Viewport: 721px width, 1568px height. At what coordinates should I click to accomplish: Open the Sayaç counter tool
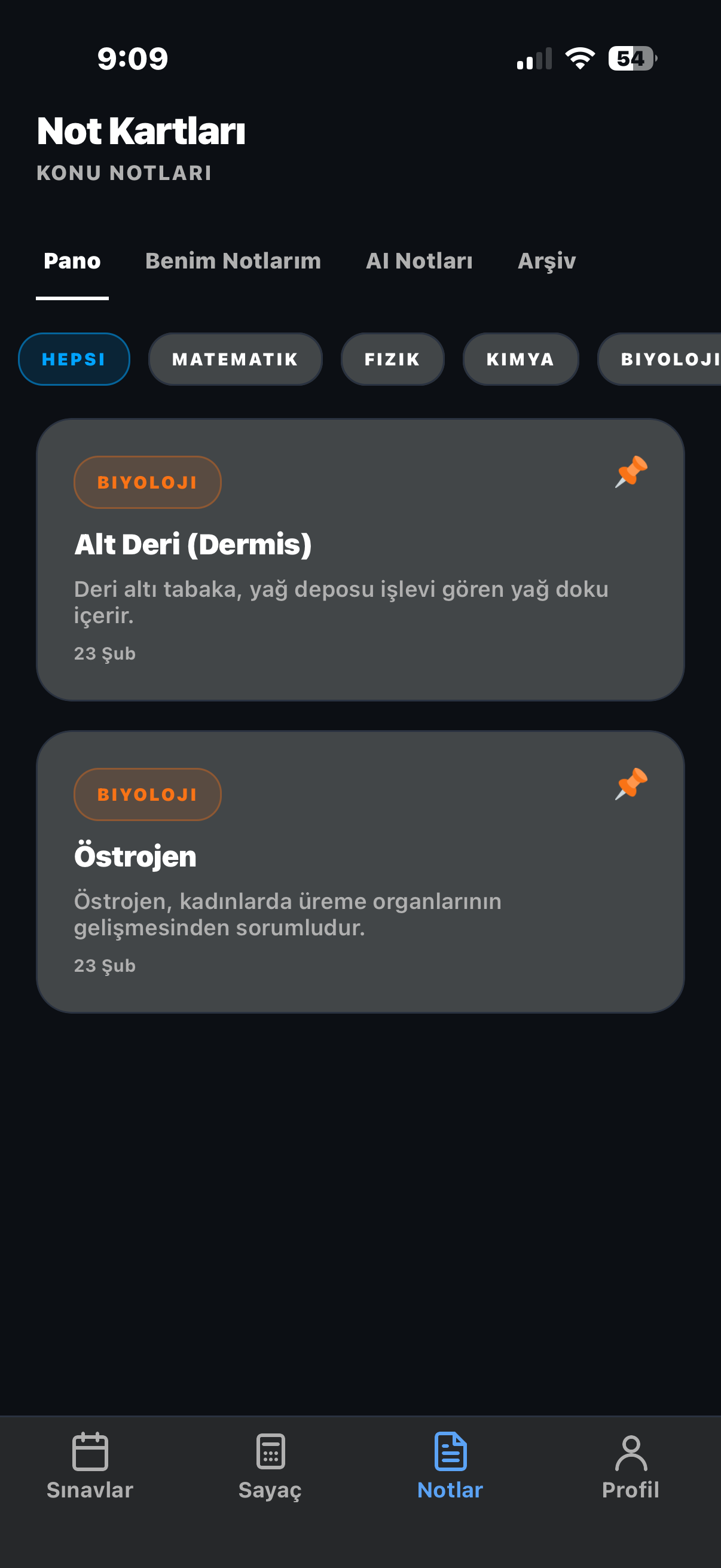270,1479
